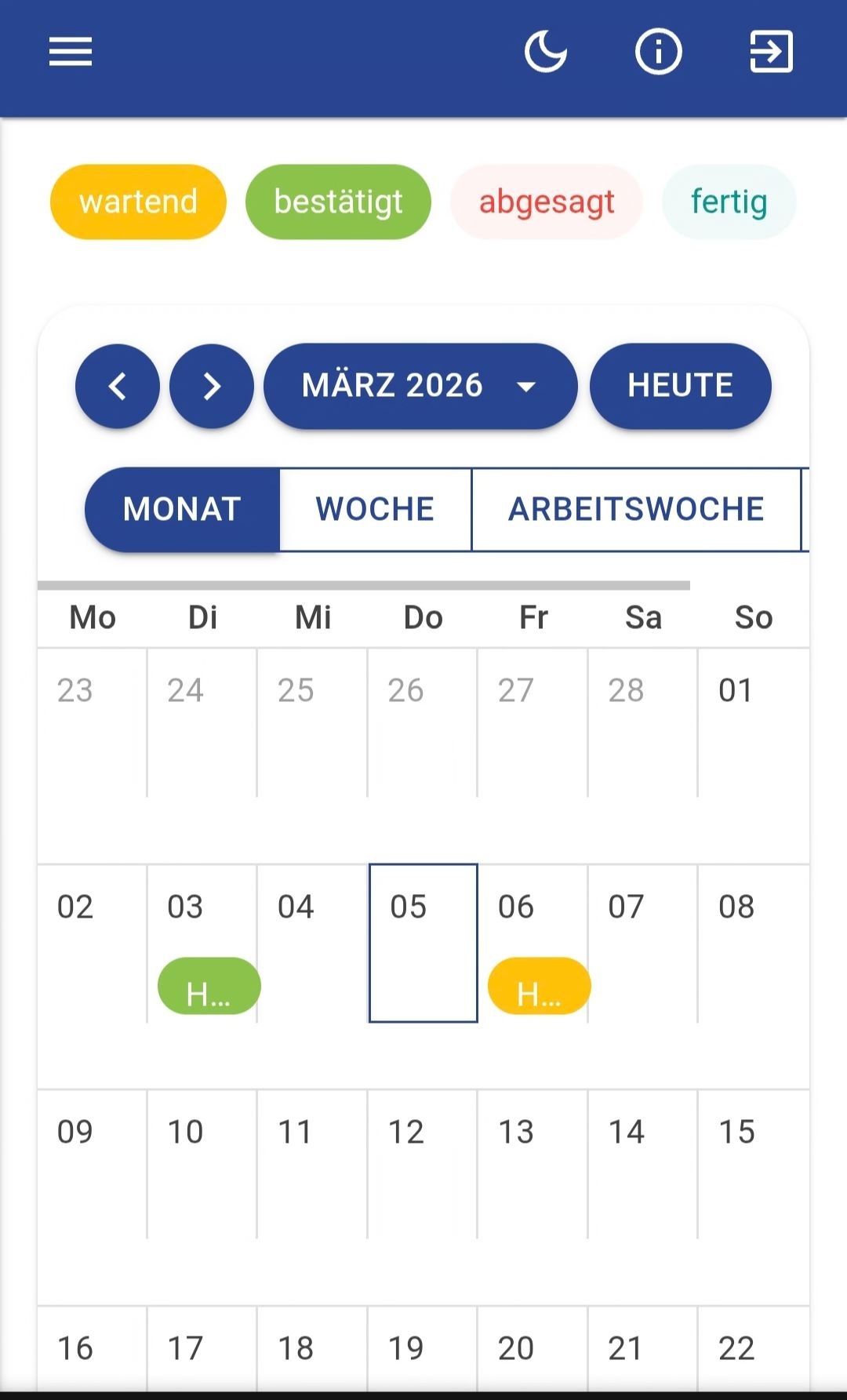Select the fertig status chip
847x1400 pixels.
pyautogui.click(x=729, y=202)
